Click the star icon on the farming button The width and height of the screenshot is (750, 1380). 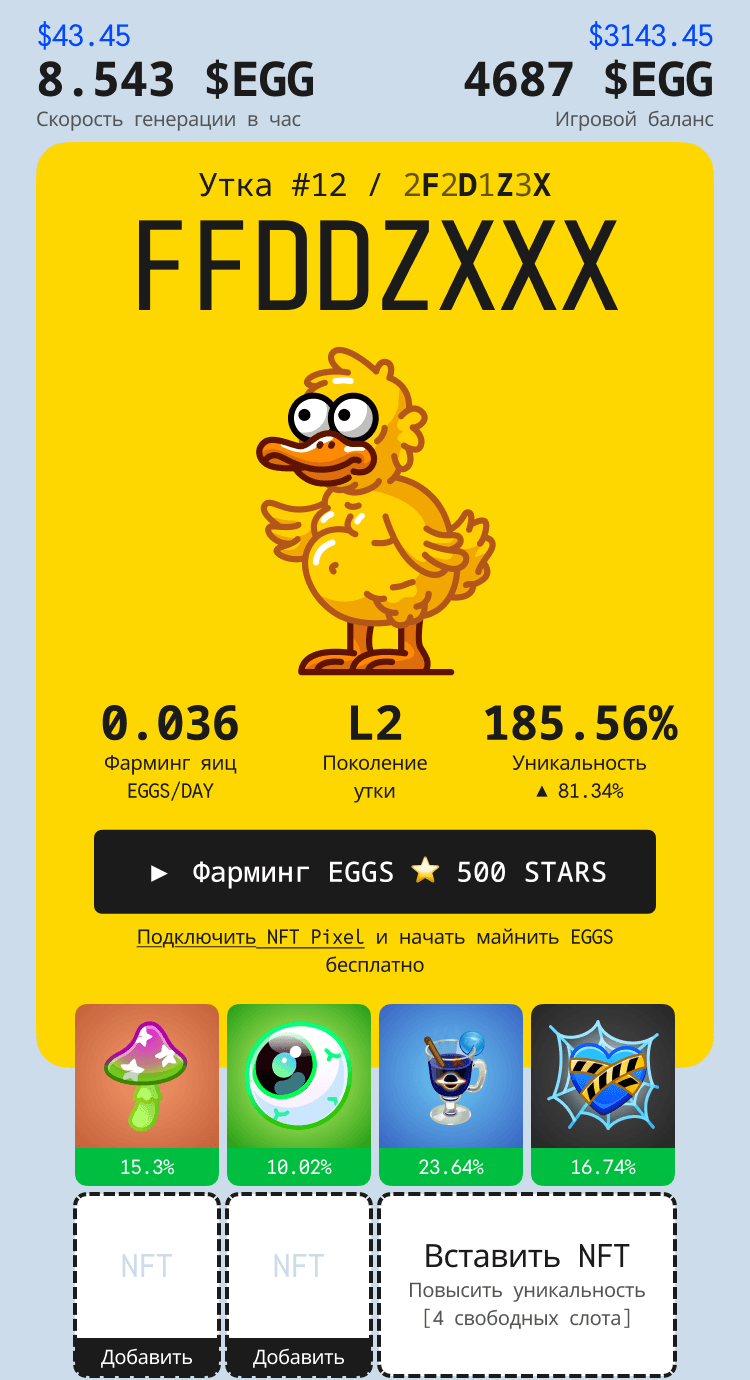click(x=425, y=871)
